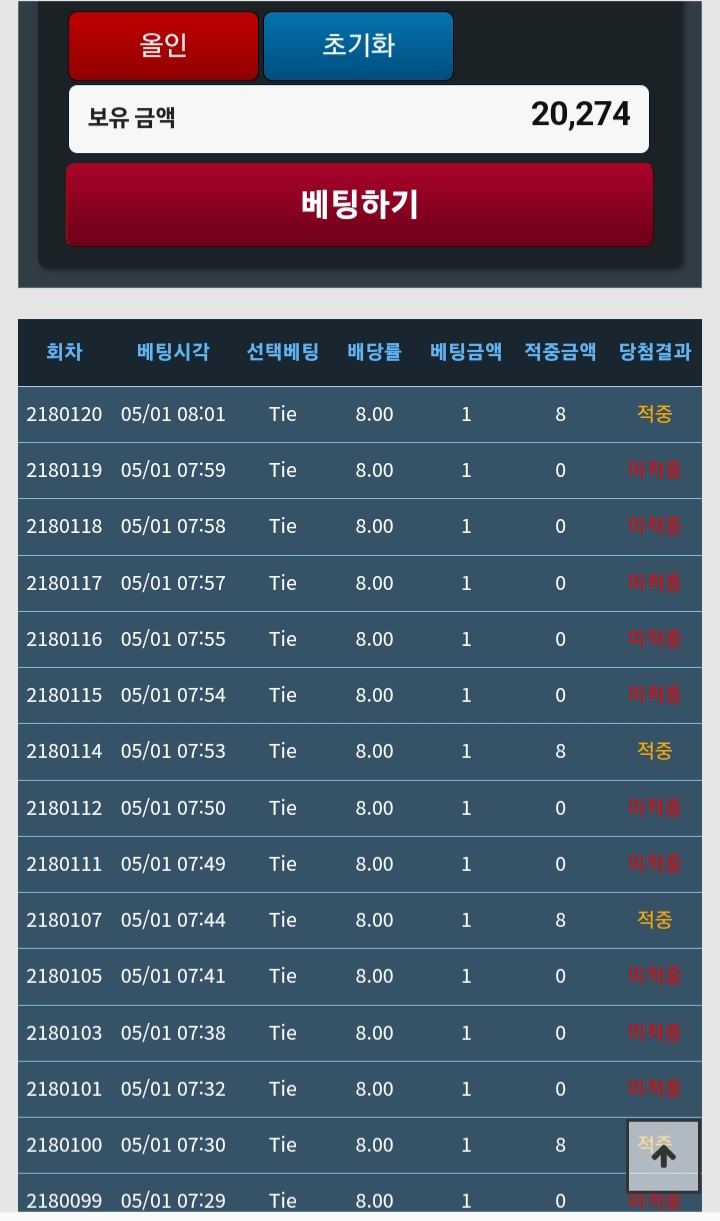The width and height of the screenshot is (720, 1221).
Task: Jump to top with the up-arrow button
Action: [663, 1156]
